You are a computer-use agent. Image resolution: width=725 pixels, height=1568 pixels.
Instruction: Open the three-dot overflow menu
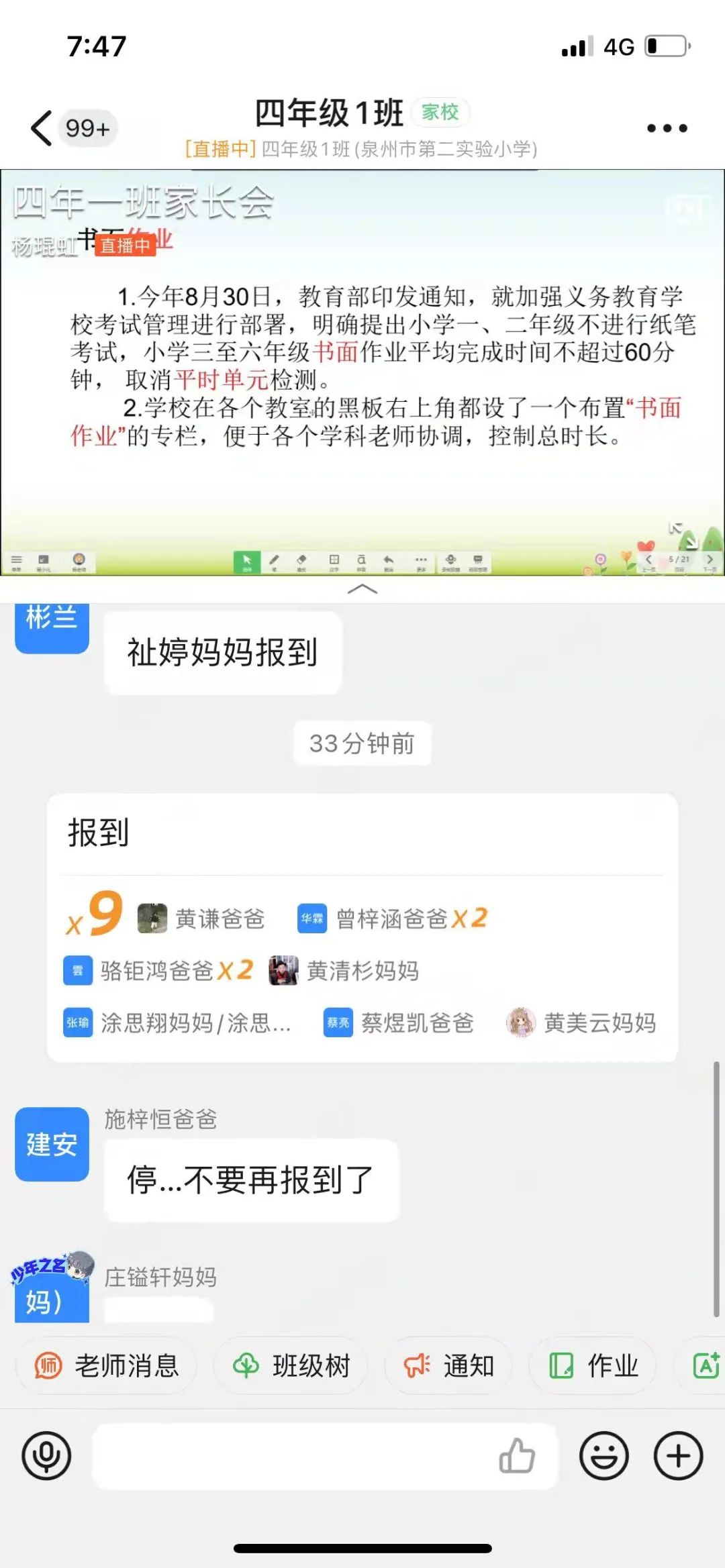(667, 128)
